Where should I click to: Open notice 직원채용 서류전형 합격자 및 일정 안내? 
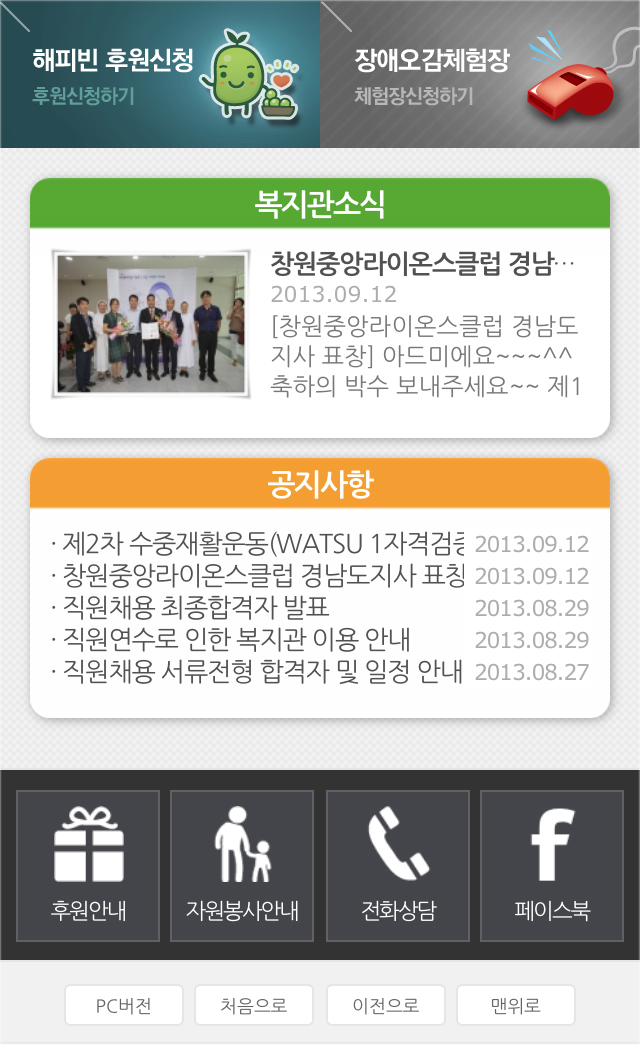(x=260, y=671)
